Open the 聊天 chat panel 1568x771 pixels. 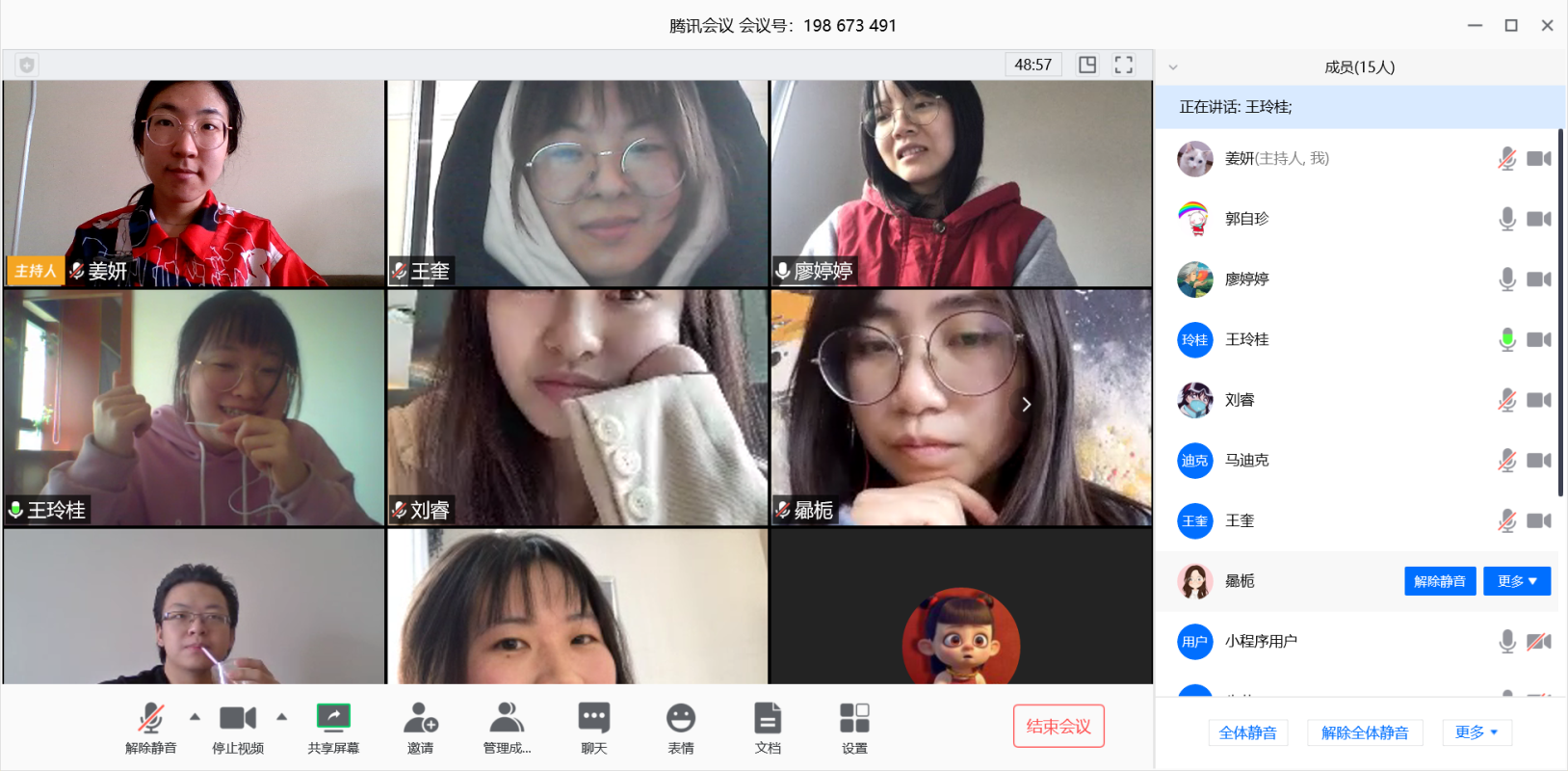[593, 728]
